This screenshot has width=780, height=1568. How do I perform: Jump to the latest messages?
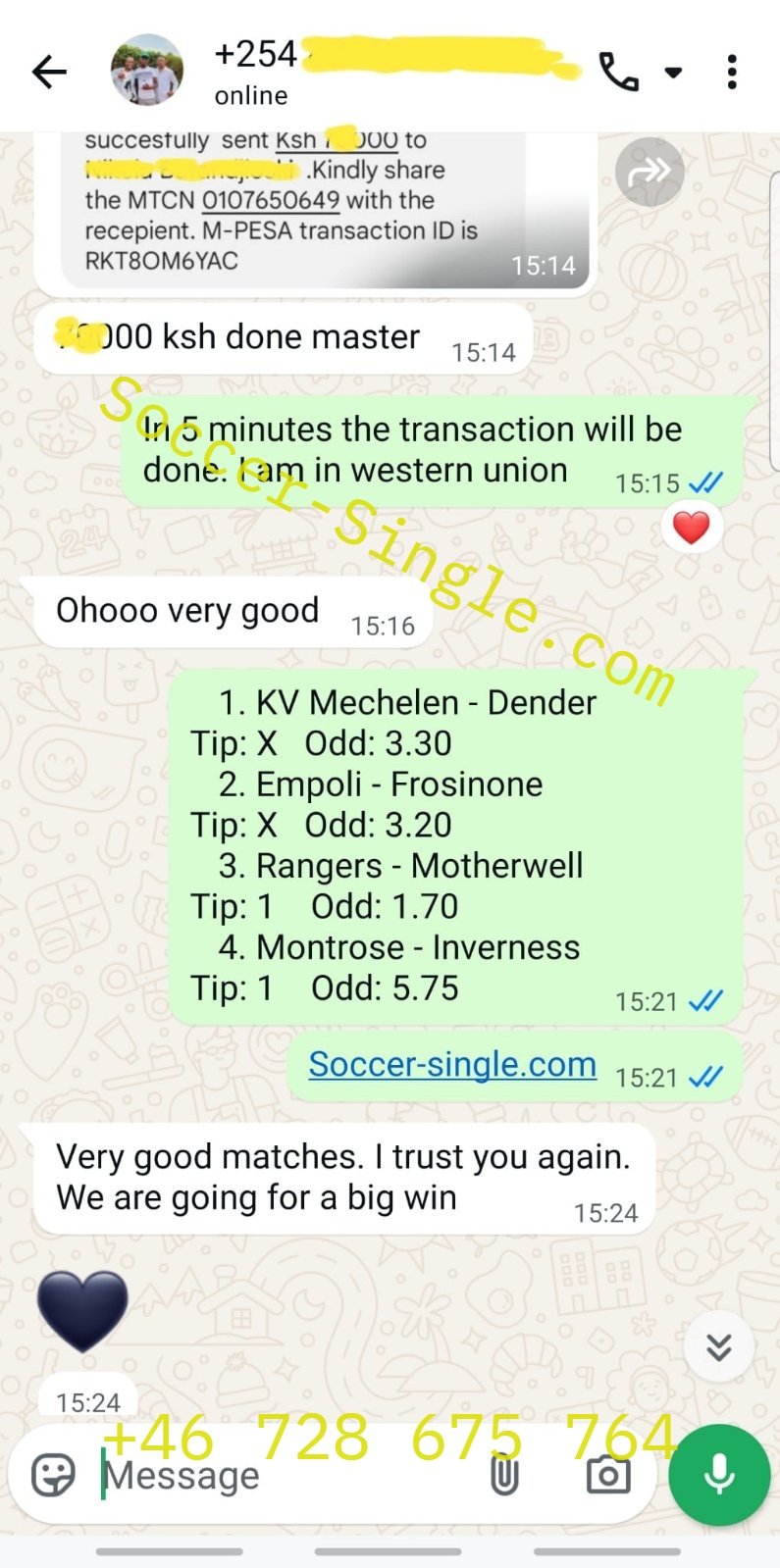tap(719, 1346)
